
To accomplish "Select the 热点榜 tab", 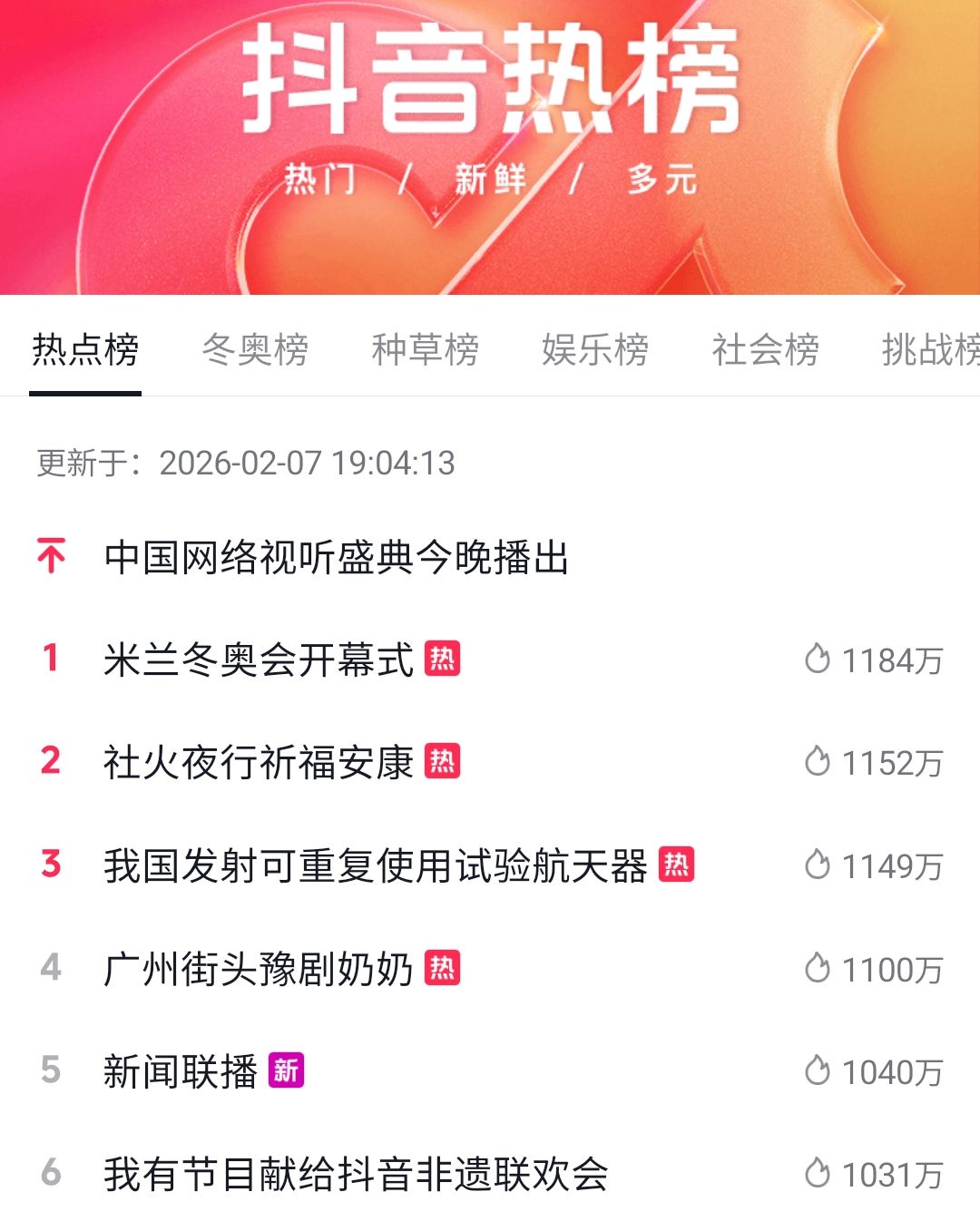I will [85, 349].
